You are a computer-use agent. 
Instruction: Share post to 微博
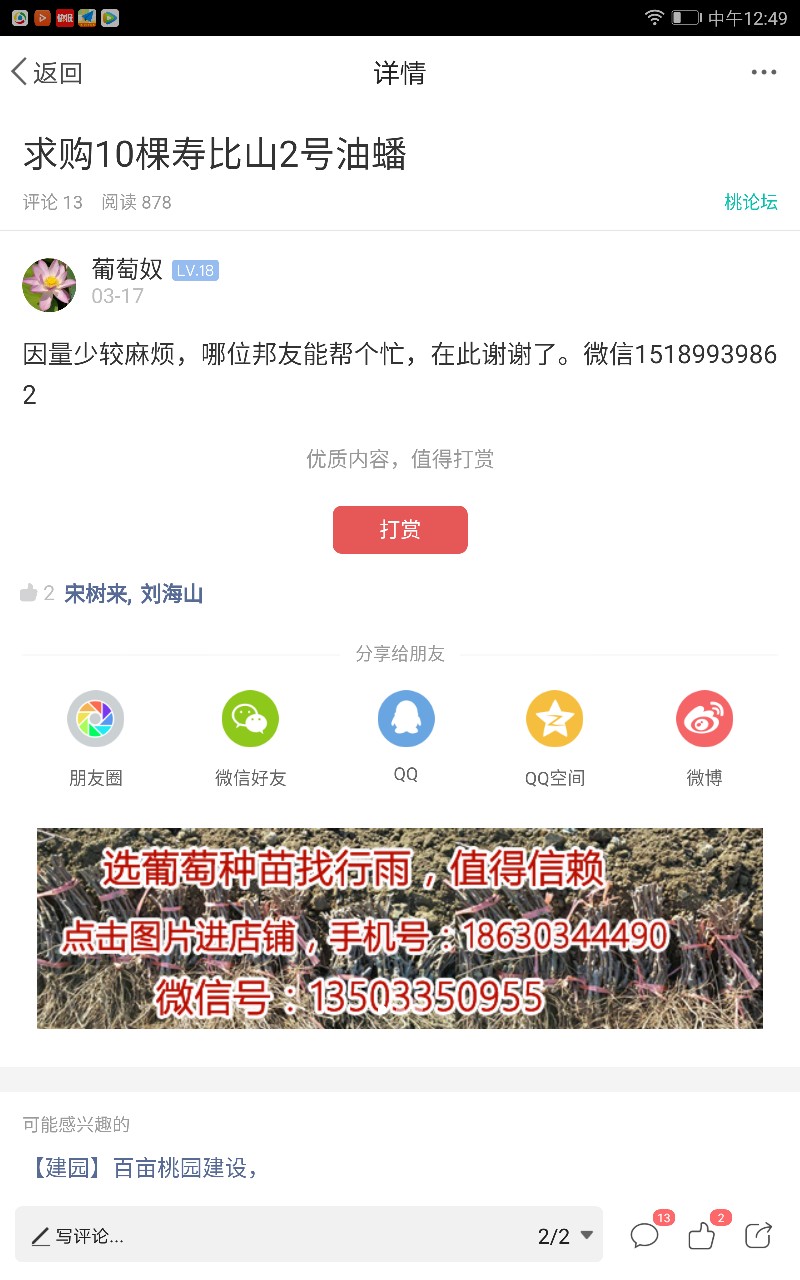[704, 720]
